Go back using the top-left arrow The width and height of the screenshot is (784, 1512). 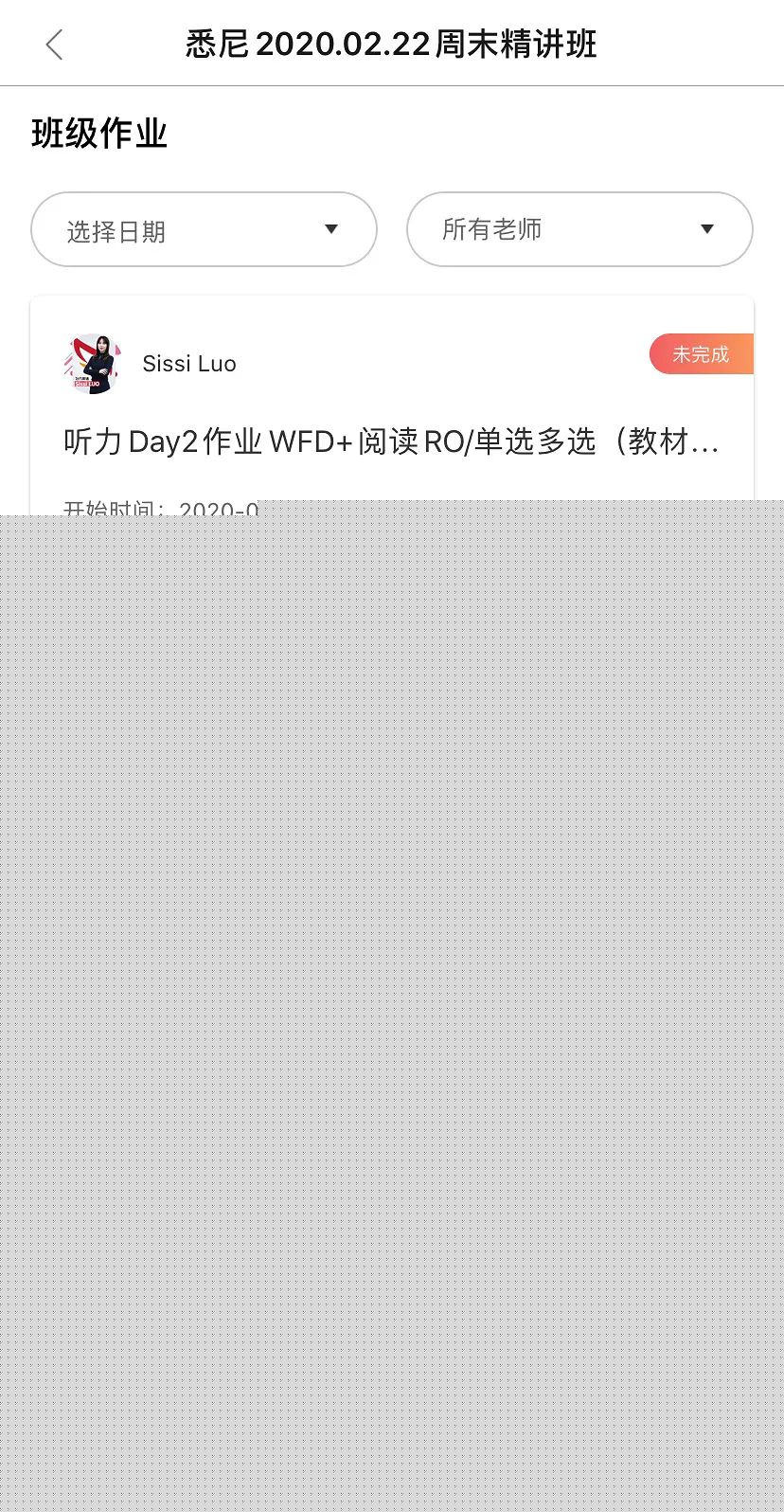click(54, 45)
